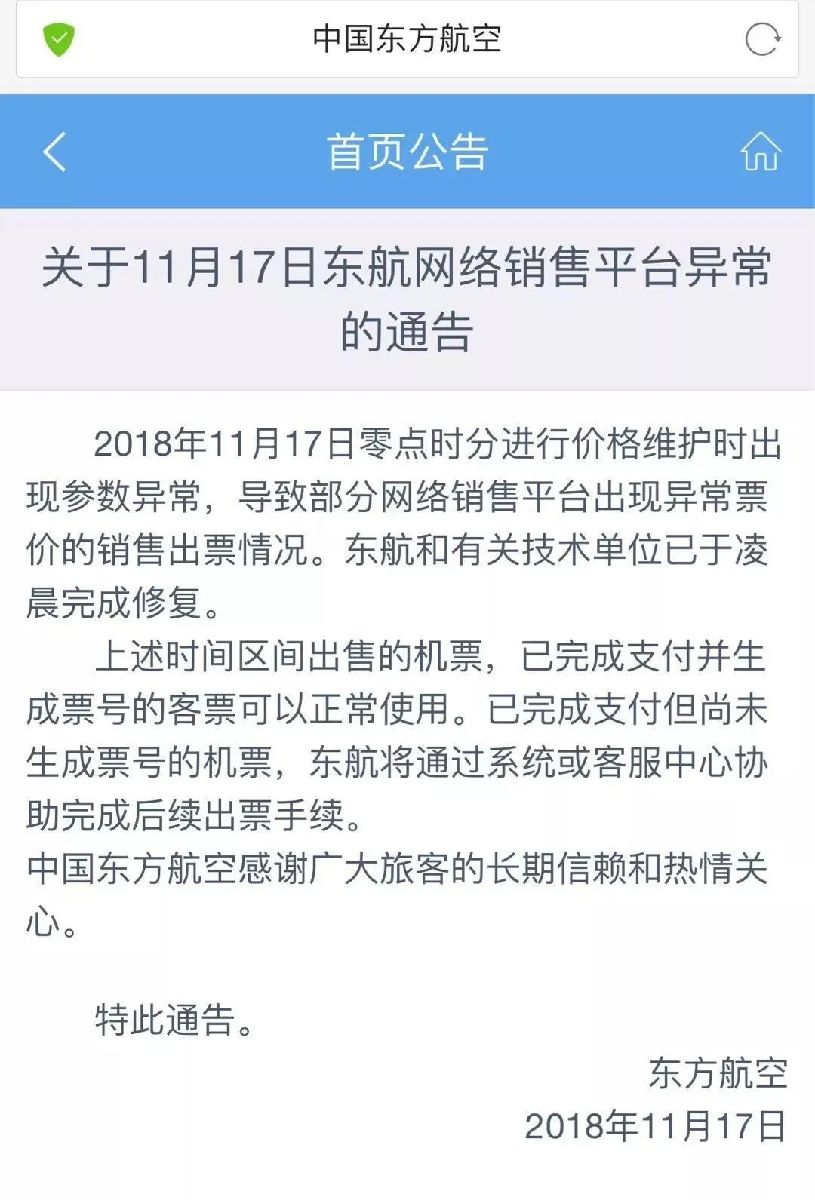Tap the address bar showing 中国东方航空
Image resolution: width=815 pixels, height=1200 pixels.
tap(406, 39)
